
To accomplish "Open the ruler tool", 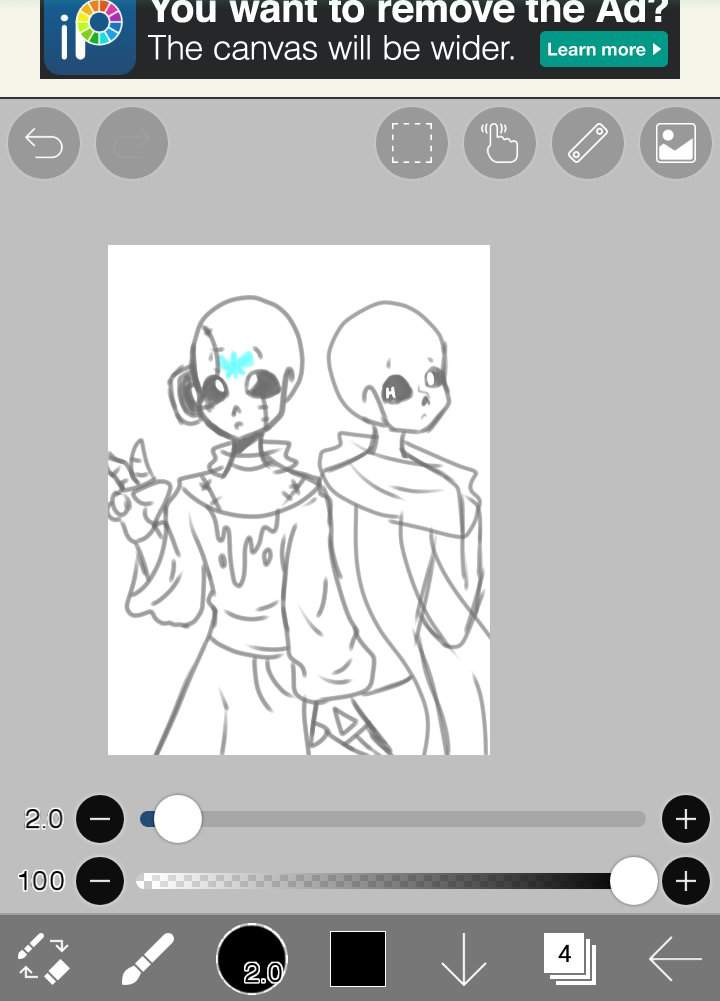I will (x=588, y=144).
